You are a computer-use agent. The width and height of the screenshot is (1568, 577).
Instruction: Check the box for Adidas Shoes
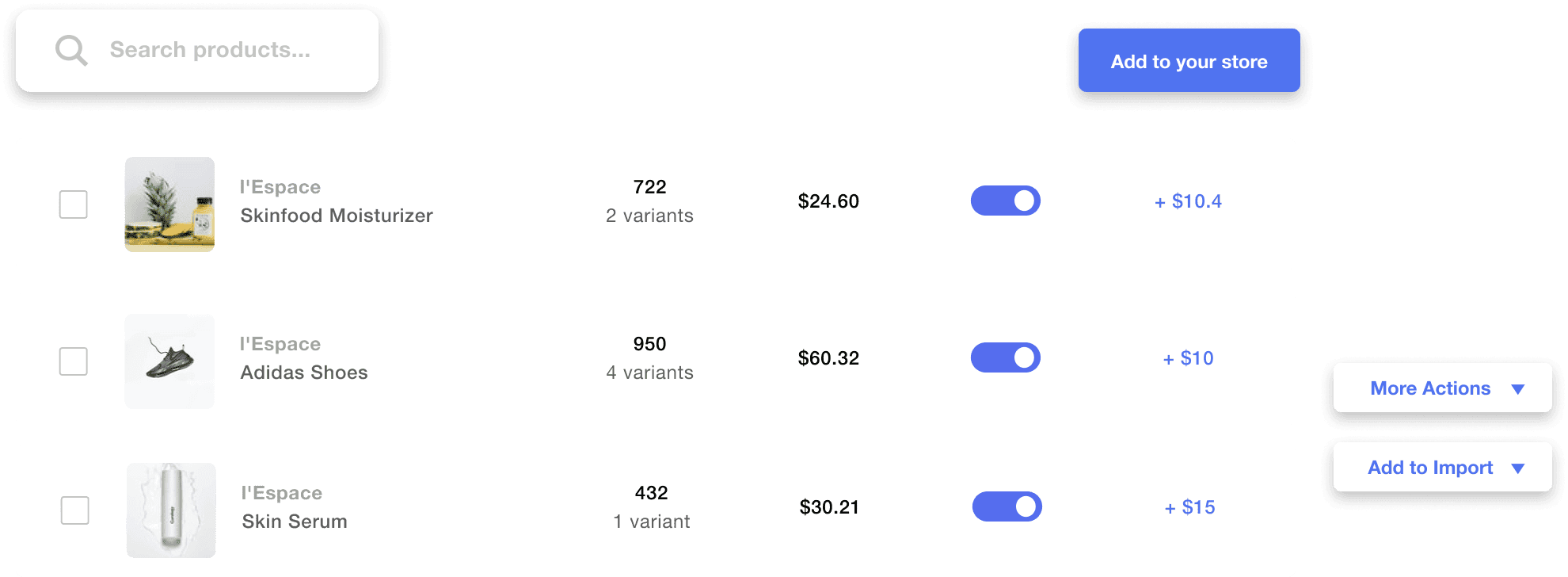74,361
